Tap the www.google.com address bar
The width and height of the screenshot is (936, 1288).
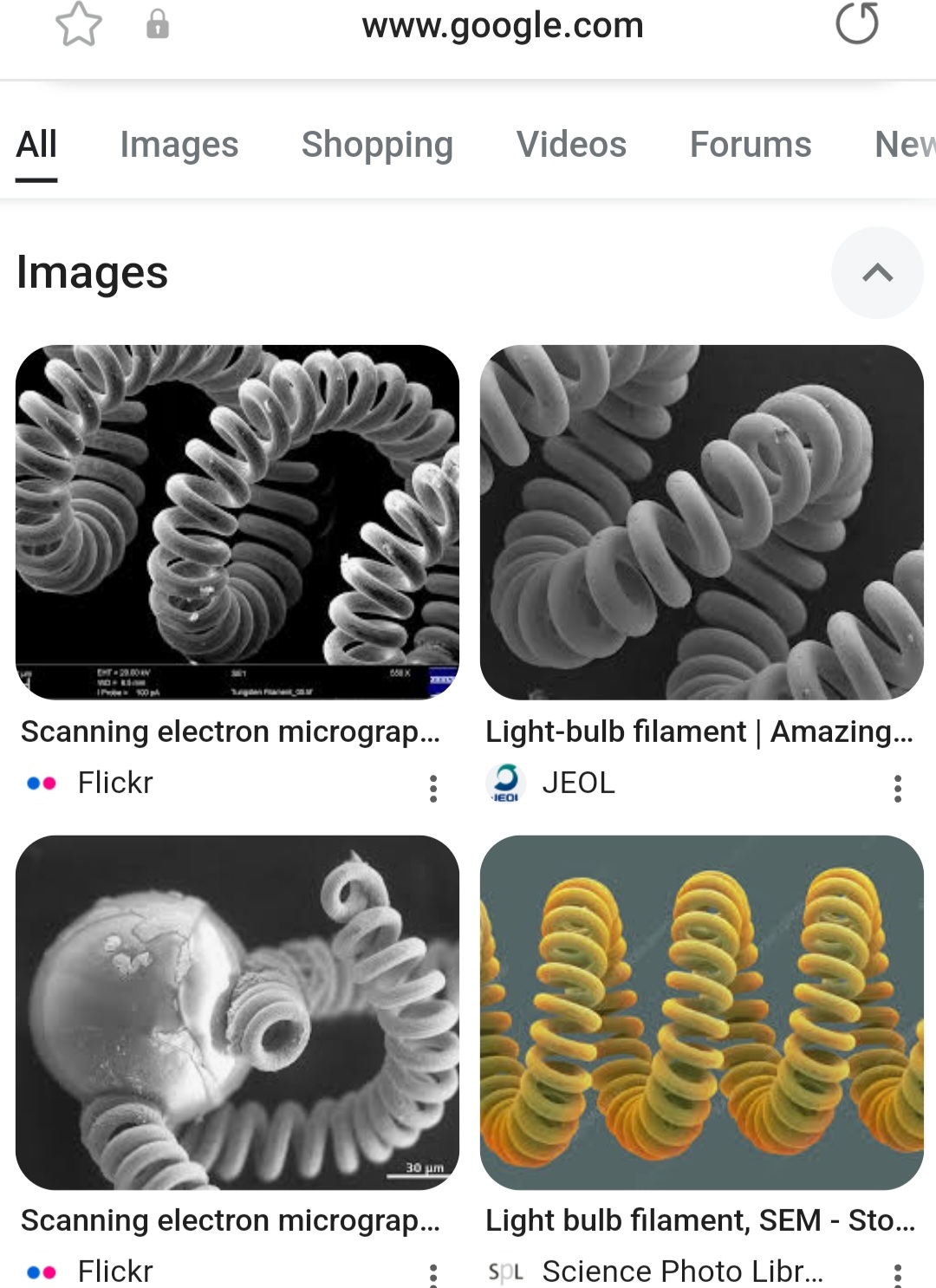click(503, 26)
